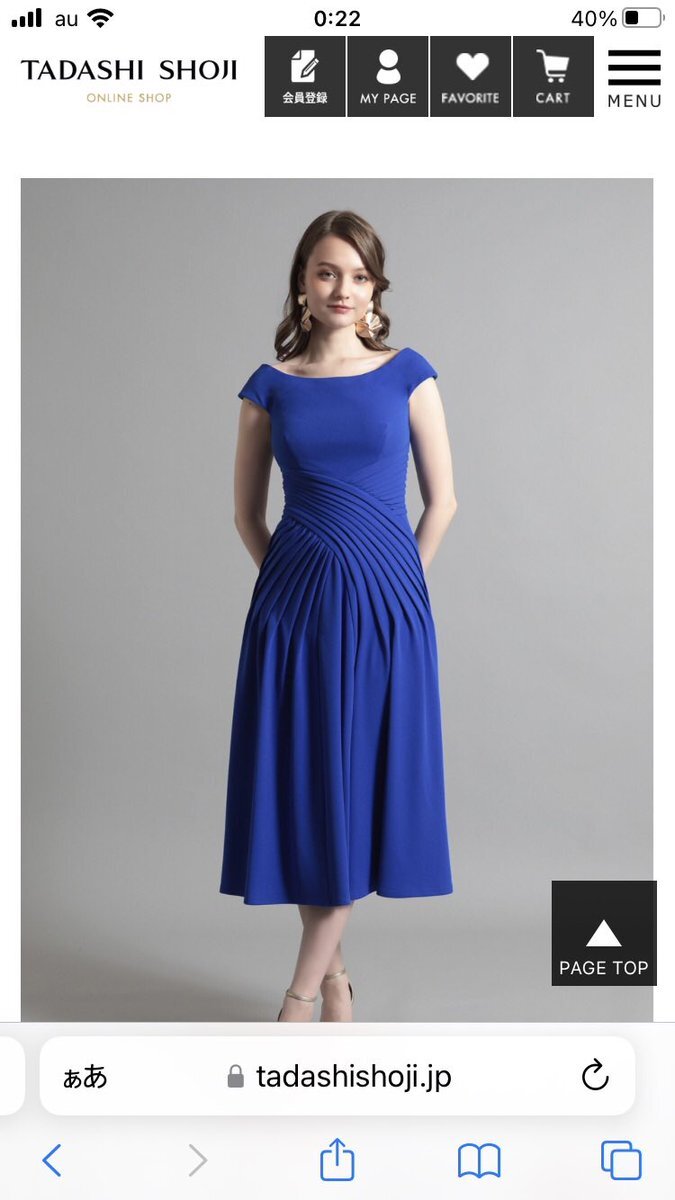Open the ぁあ reader and text size options
The height and width of the screenshot is (1200, 675).
(85, 1076)
